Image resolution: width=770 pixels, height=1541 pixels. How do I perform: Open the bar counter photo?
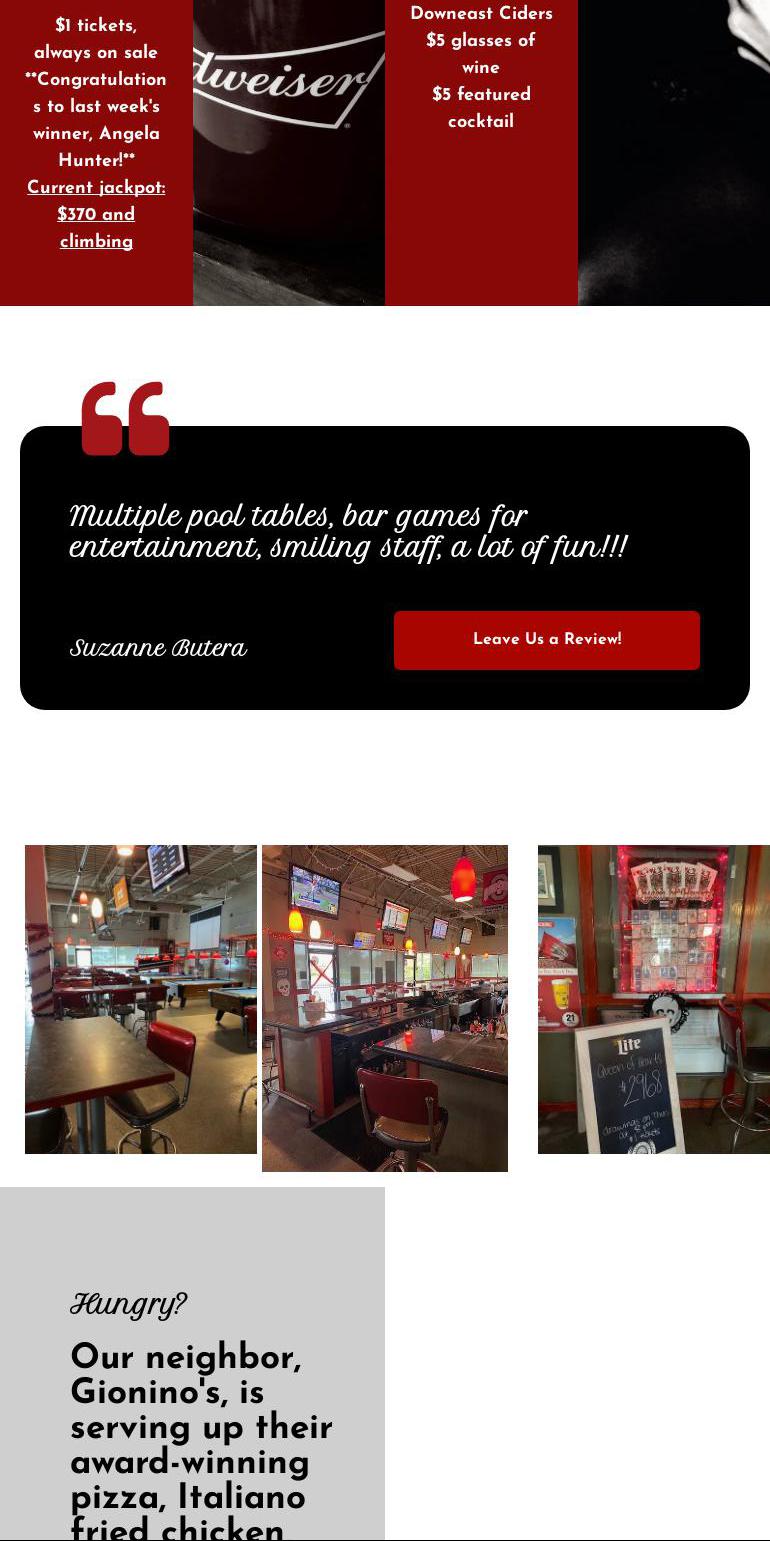(385, 1008)
